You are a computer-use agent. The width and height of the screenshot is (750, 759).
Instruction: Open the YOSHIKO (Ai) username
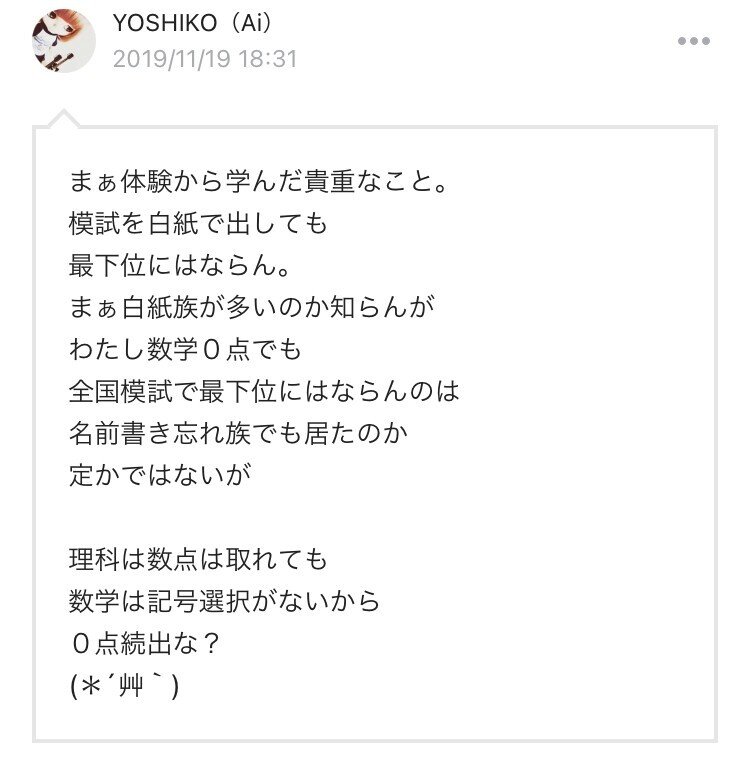point(193,24)
